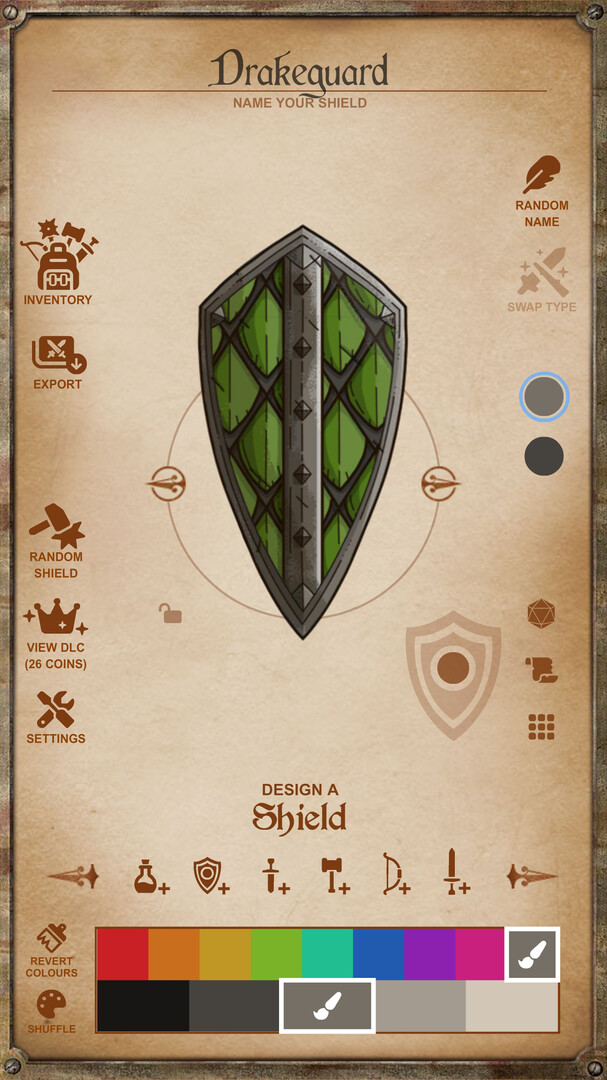This screenshot has width=607, height=1080.
Task: Select the dark grey colour slot circle
Action: pos(544,456)
